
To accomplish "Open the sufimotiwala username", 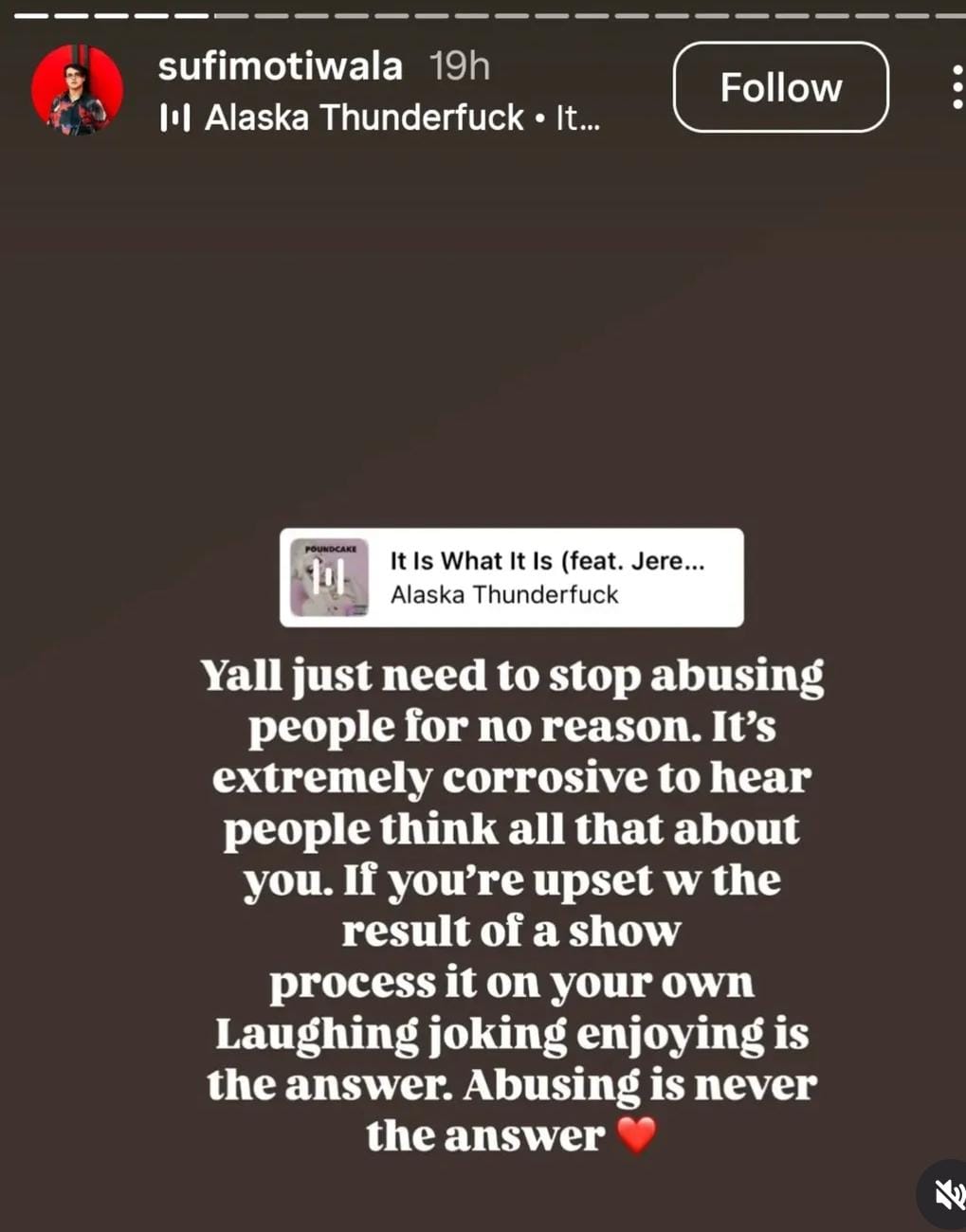I will pyautogui.click(x=280, y=66).
